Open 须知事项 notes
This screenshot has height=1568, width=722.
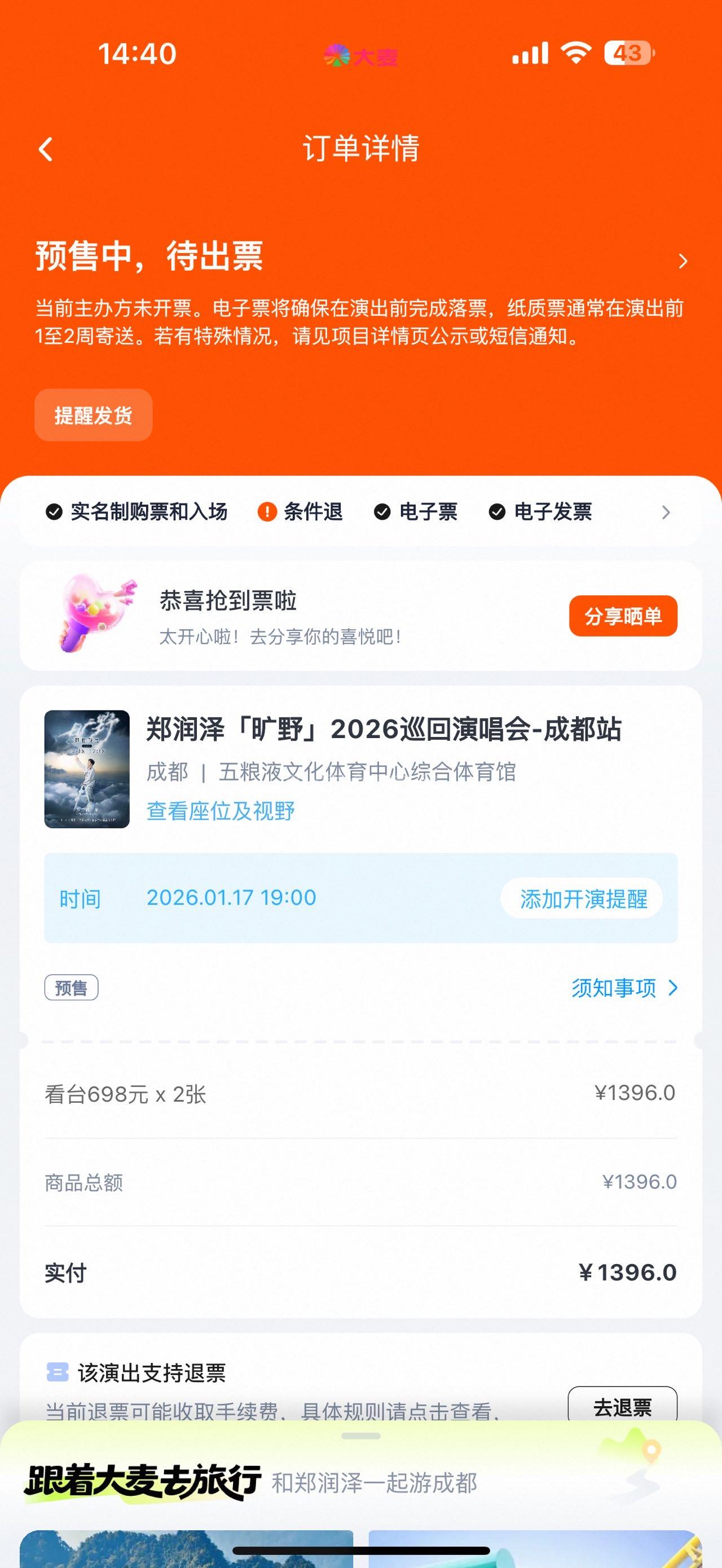623,987
